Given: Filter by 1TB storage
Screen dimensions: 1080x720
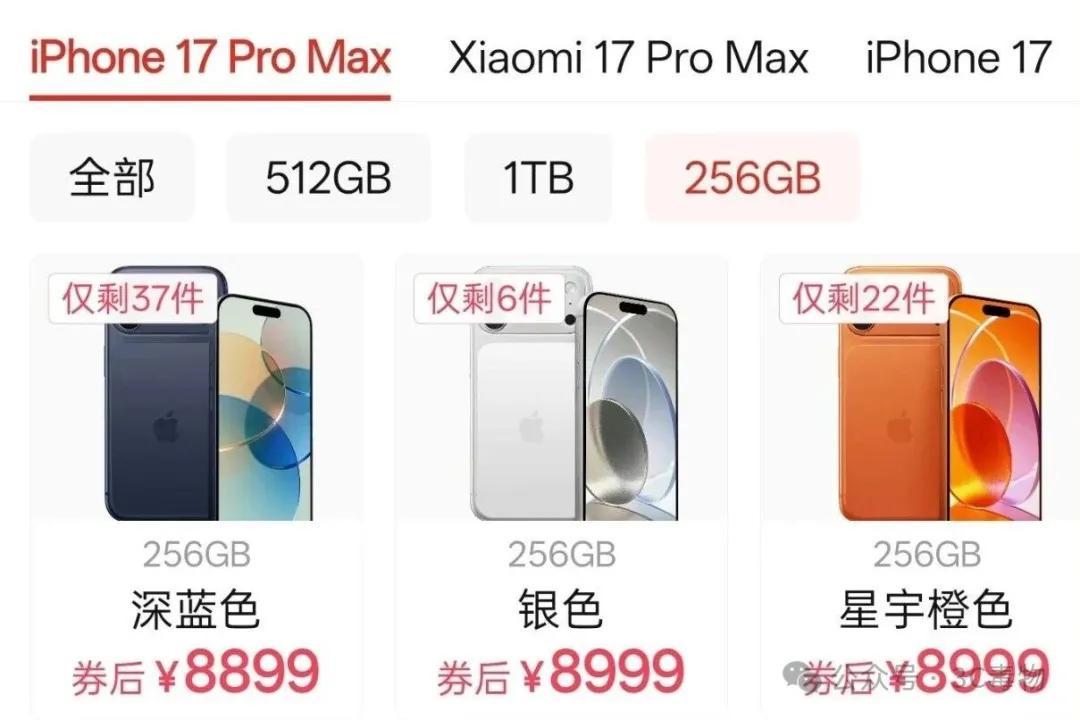Looking at the screenshot, I should [x=538, y=178].
